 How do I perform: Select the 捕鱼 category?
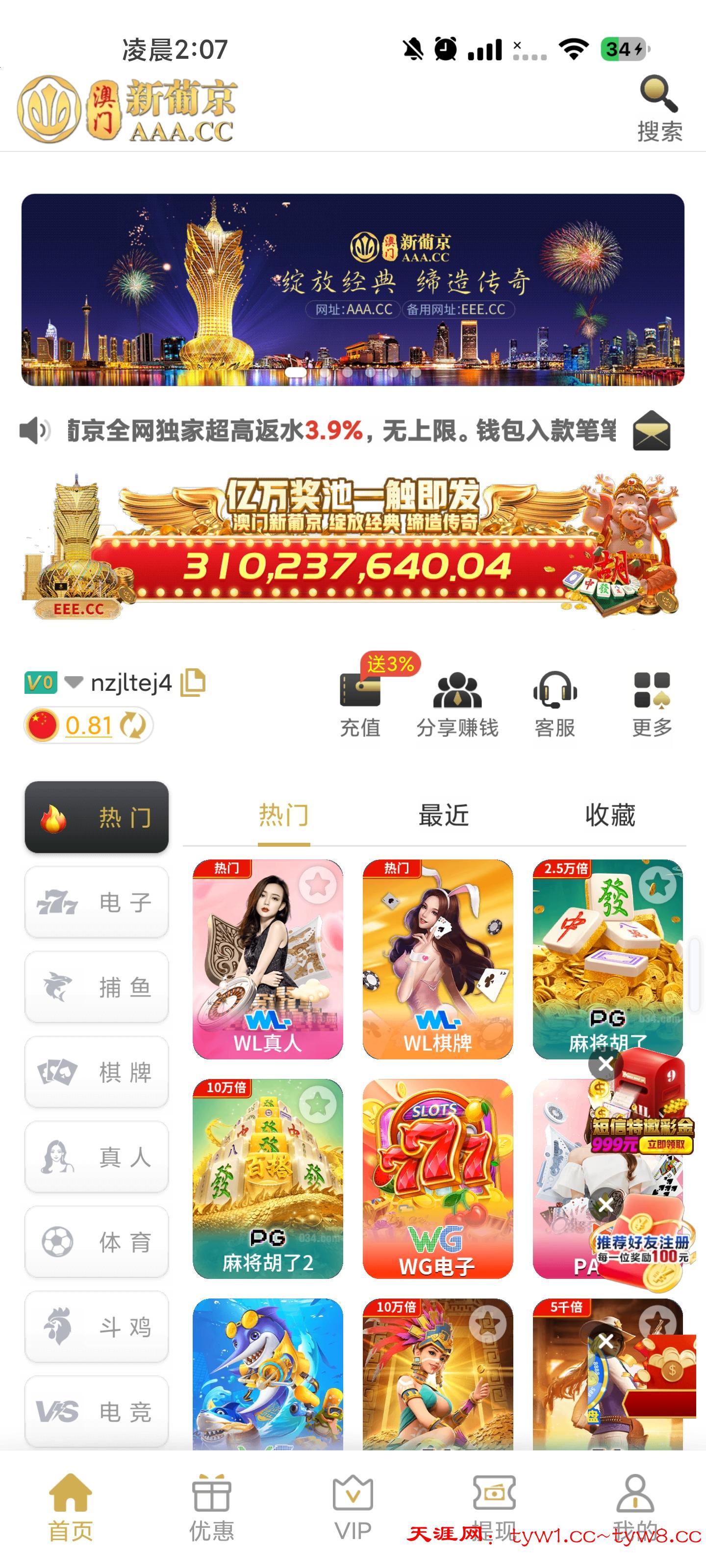96,987
